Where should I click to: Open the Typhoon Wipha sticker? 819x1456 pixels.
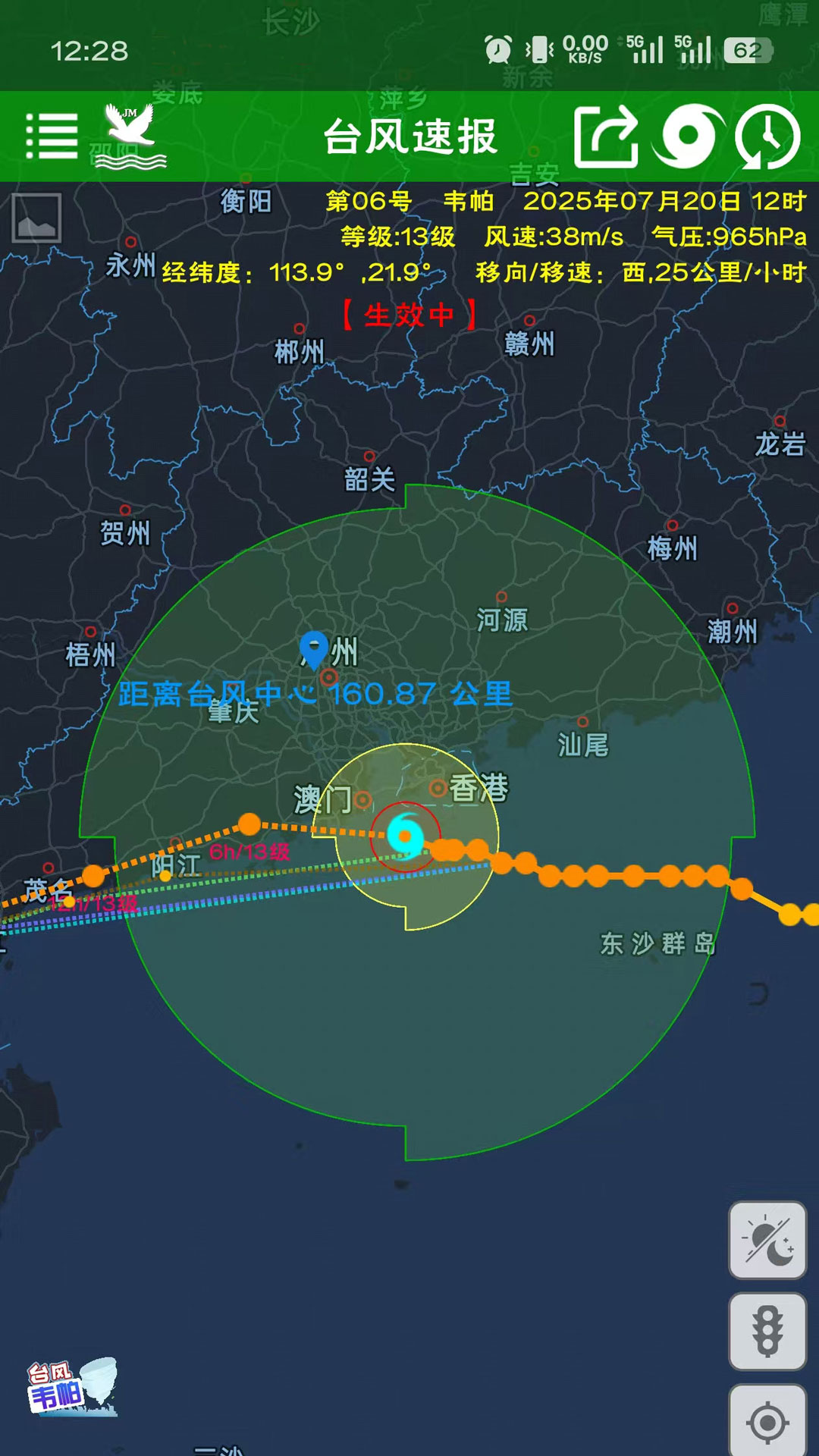pyautogui.click(x=72, y=1388)
